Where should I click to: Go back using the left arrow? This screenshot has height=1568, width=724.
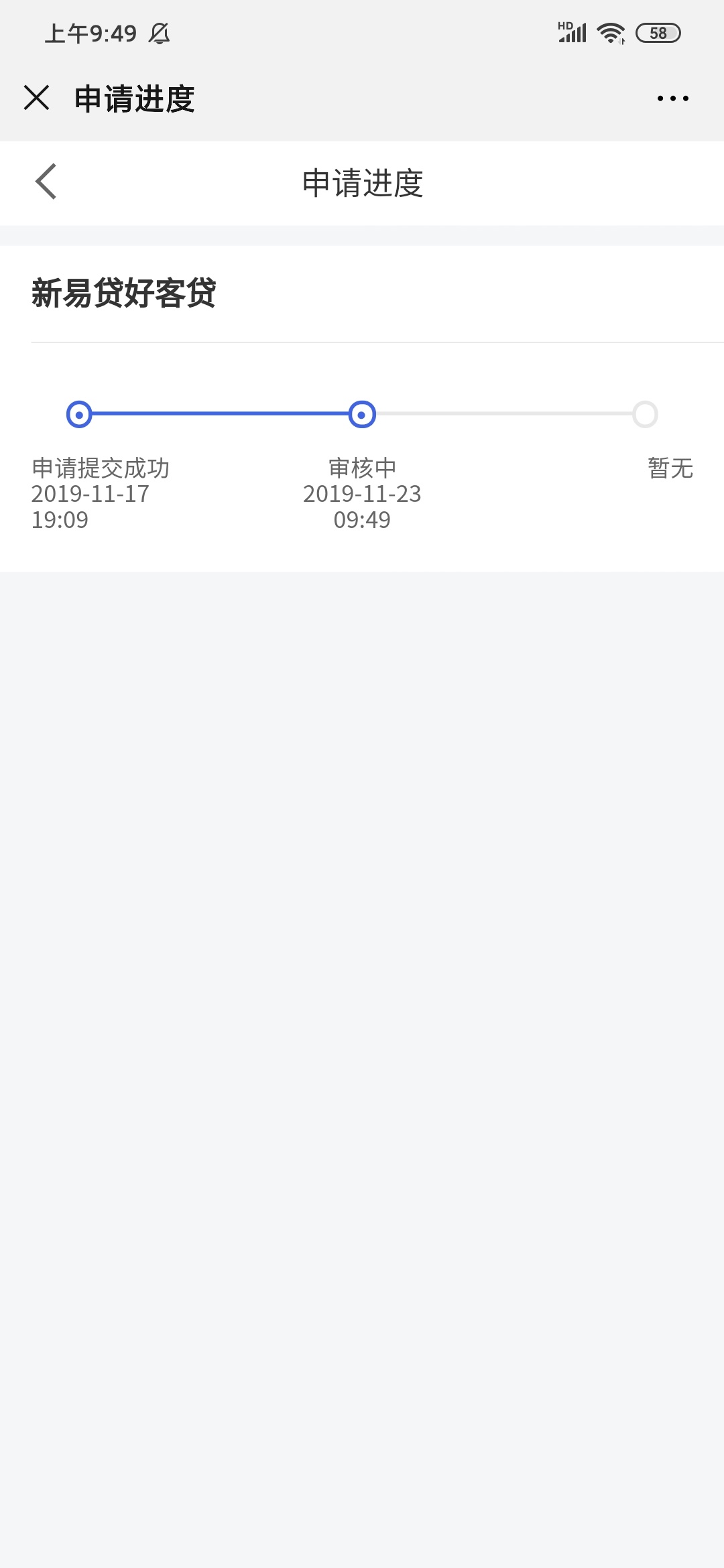tap(46, 182)
